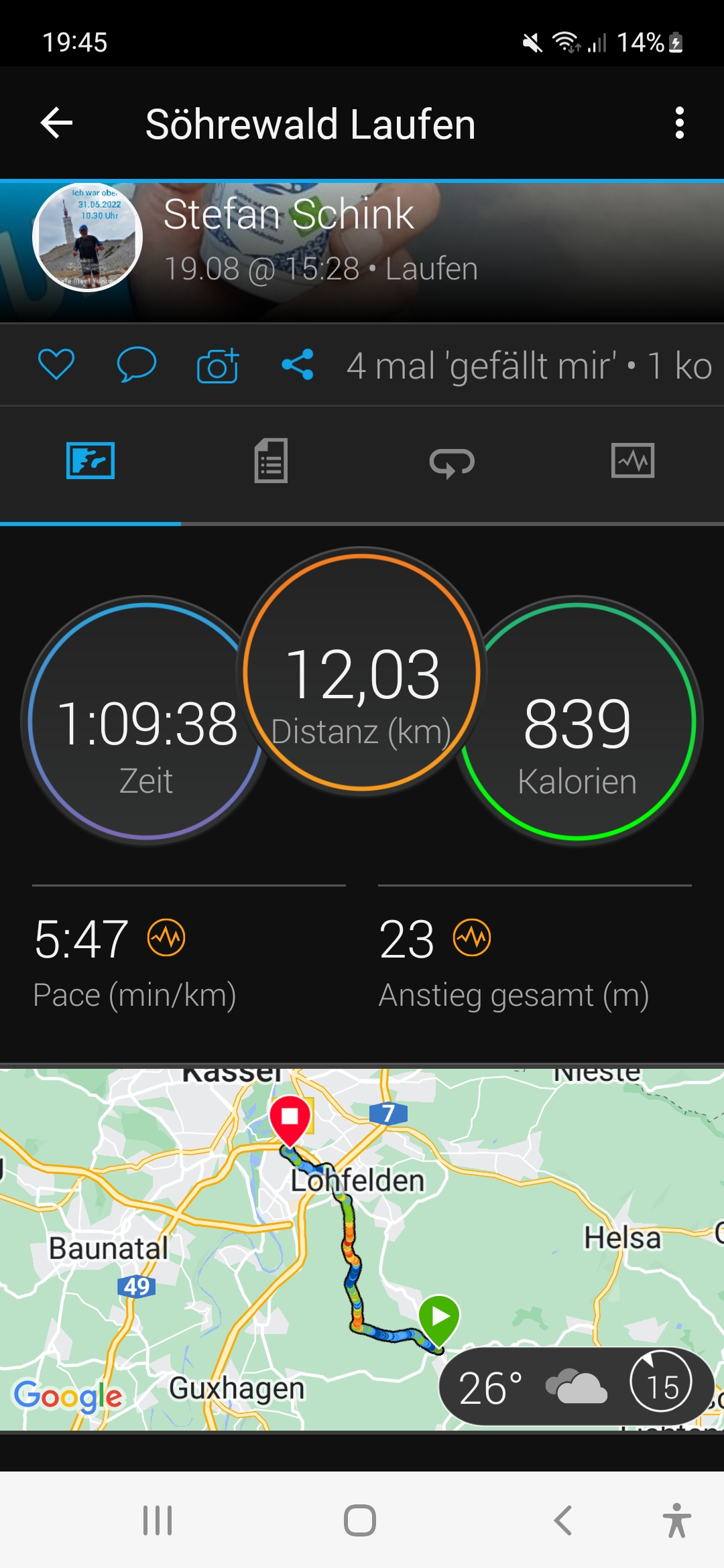Switch to the stats details tab
Viewport: 724px width, 1568px height.
[271, 461]
